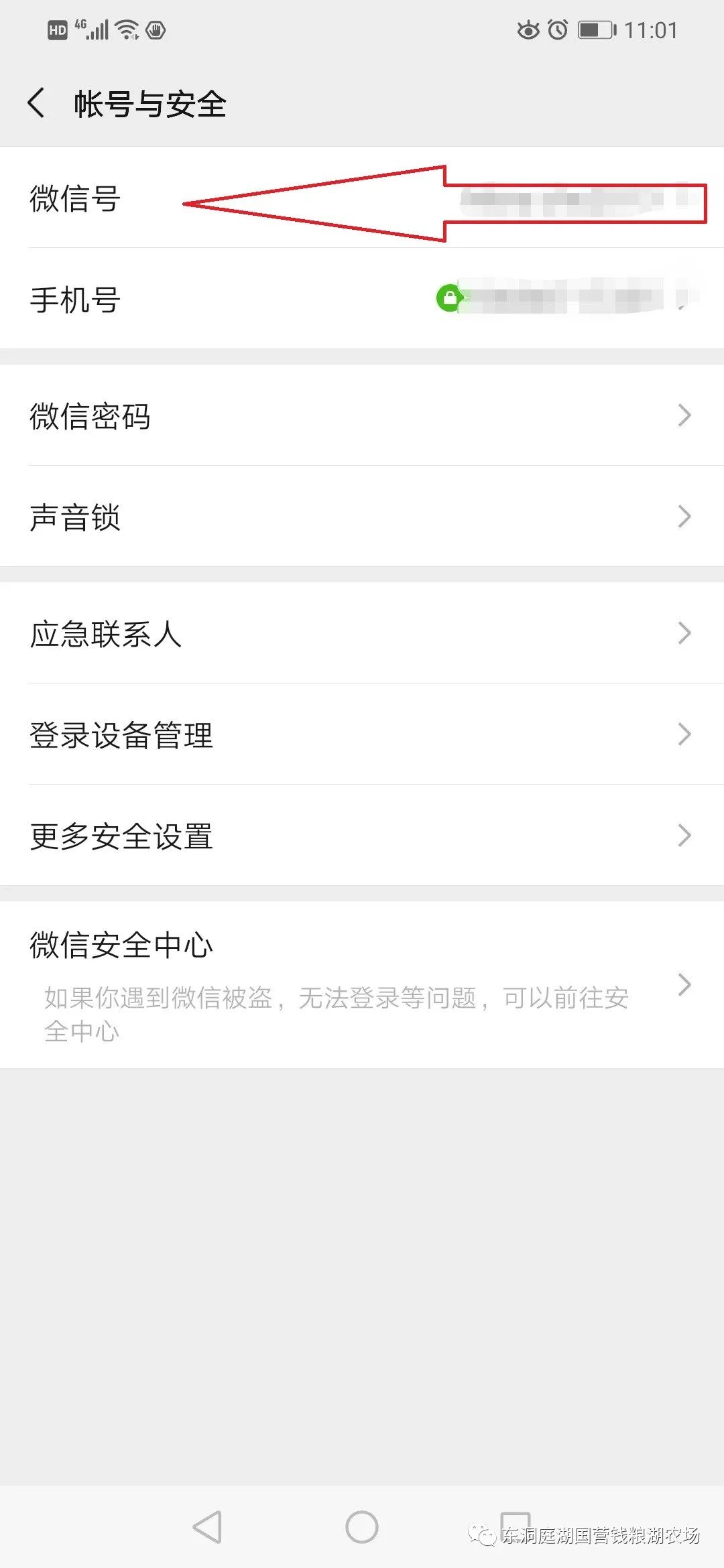Open 应急联系人
This screenshot has height=1568, width=724.
click(362, 633)
